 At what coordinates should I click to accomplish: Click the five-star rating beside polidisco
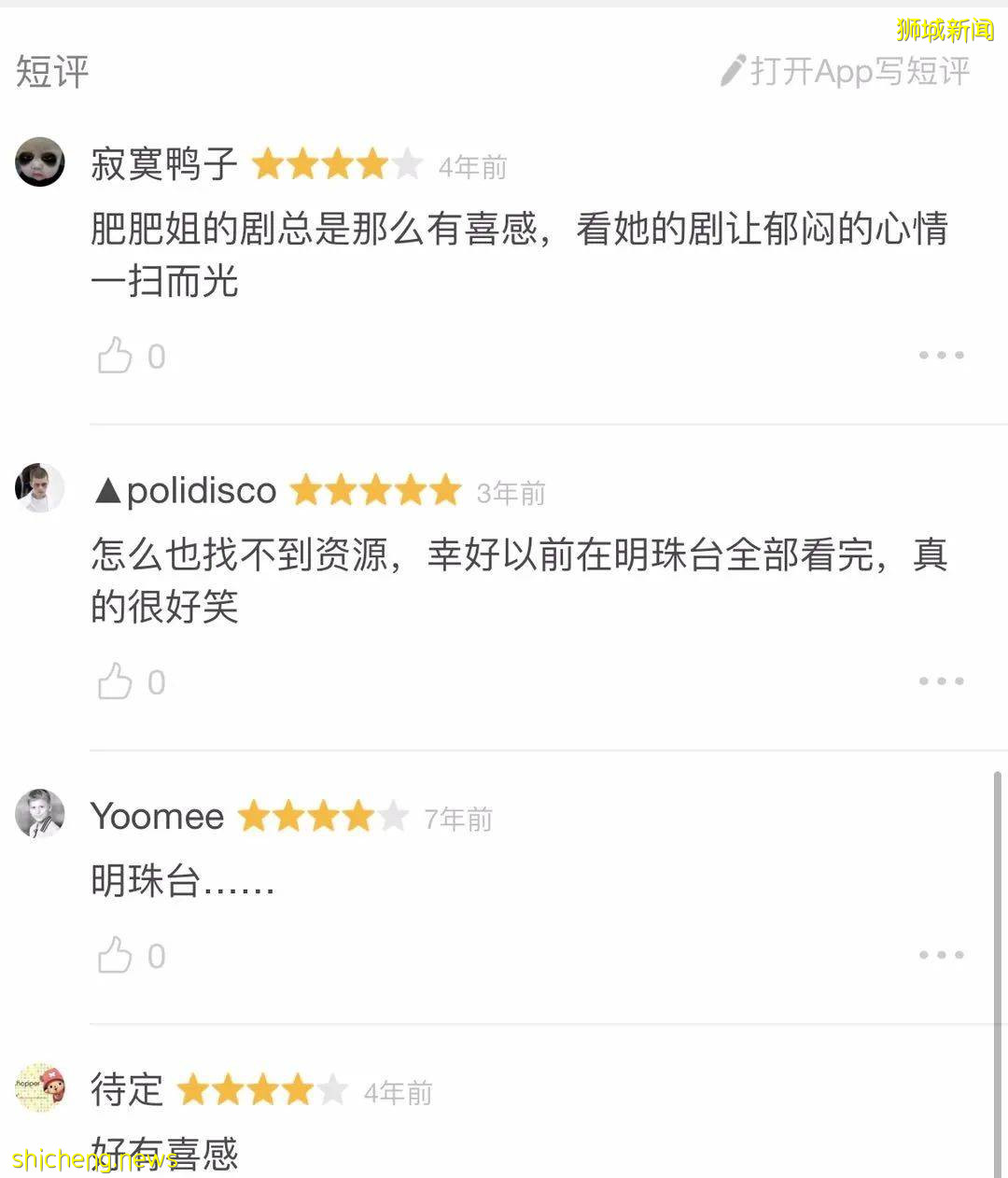(376, 488)
